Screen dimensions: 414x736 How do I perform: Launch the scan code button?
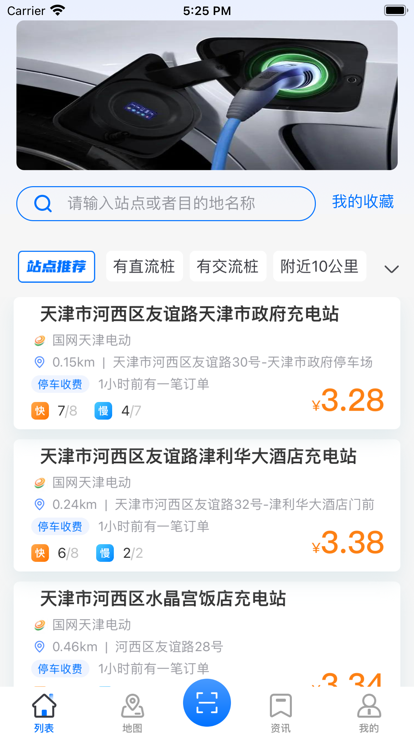pyautogui.click(x=207, y=703)
